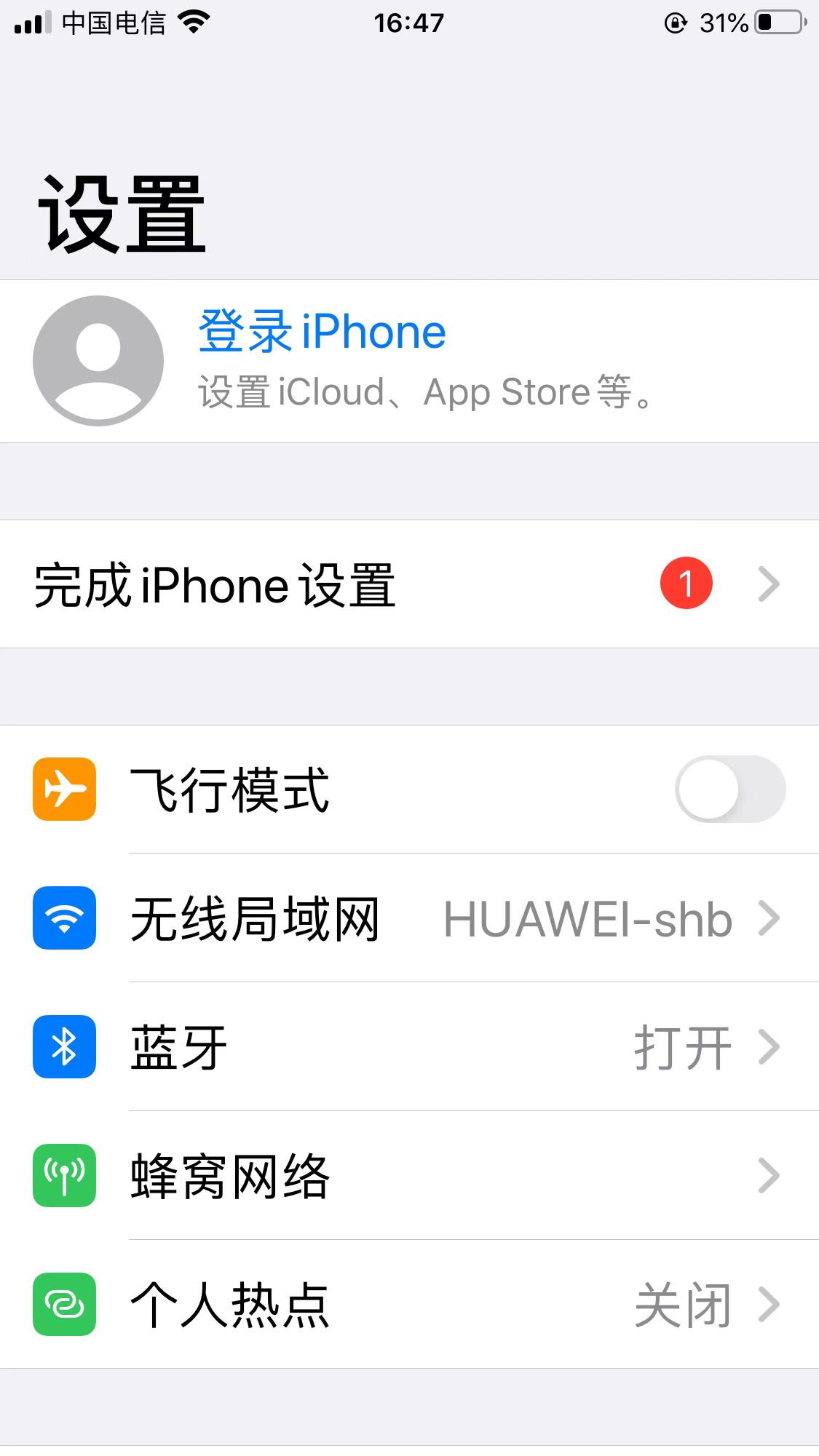This screenshot has width=819, height=1456.
Task: Turn on Airplane Mode switch
Action: [x=730, y=789]
